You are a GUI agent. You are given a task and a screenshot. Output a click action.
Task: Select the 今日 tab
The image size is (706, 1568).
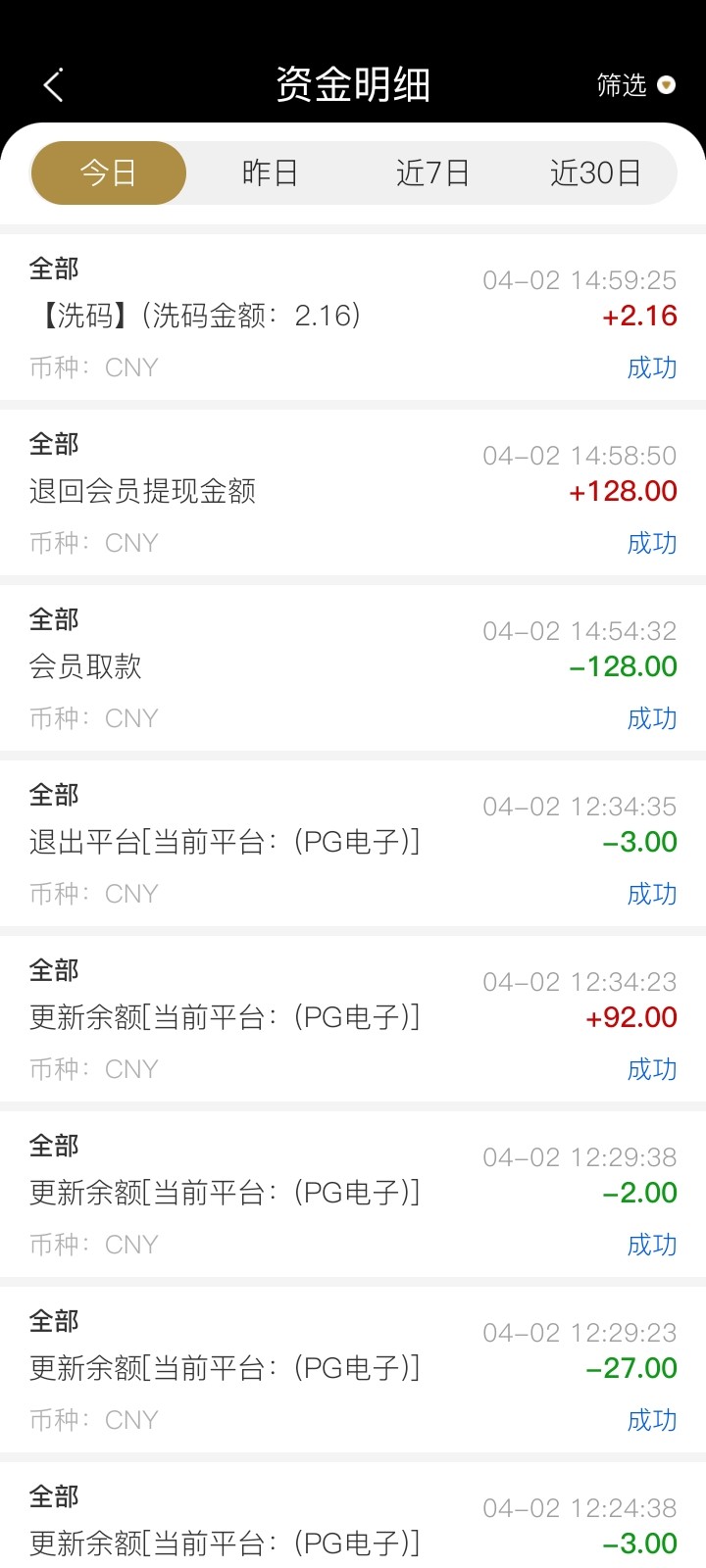point(108,173)
